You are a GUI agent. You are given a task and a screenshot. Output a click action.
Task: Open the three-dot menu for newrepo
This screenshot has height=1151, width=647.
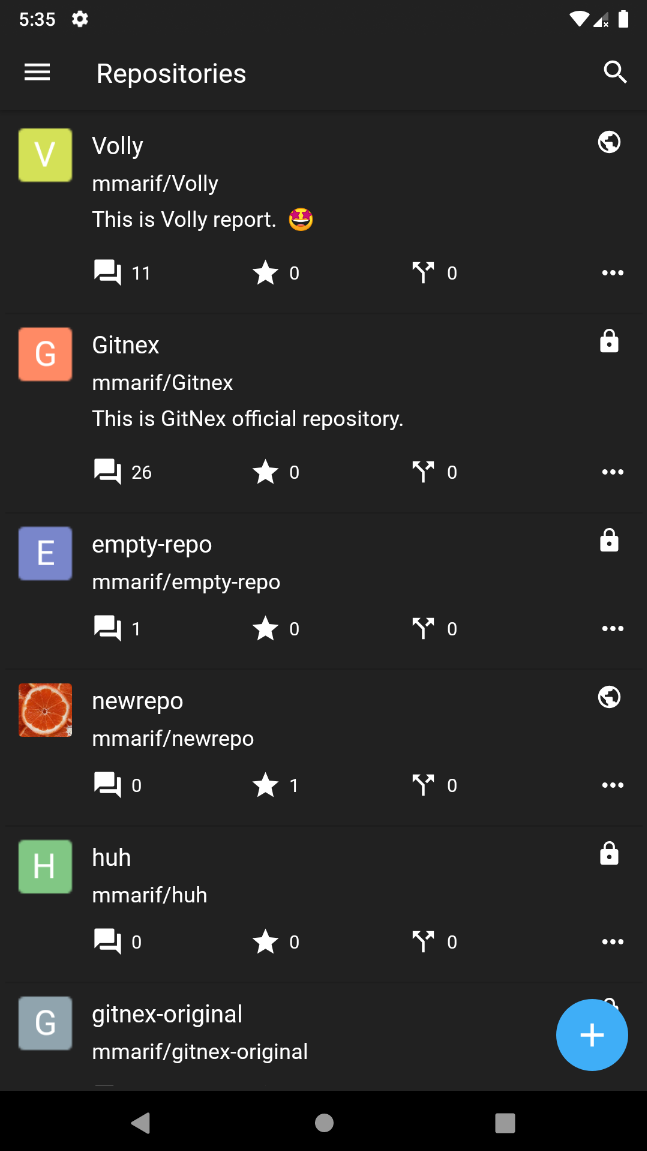612,786
